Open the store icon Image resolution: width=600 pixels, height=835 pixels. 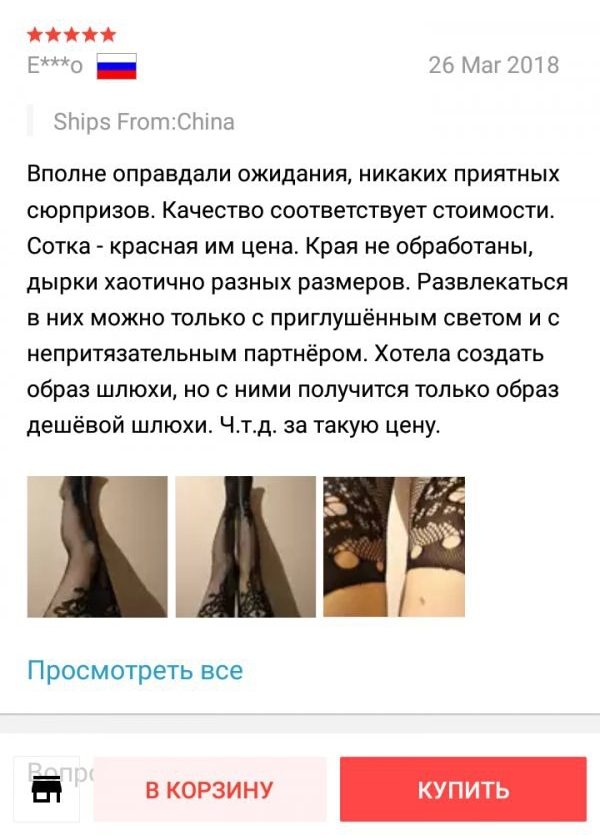click(46, 789)
